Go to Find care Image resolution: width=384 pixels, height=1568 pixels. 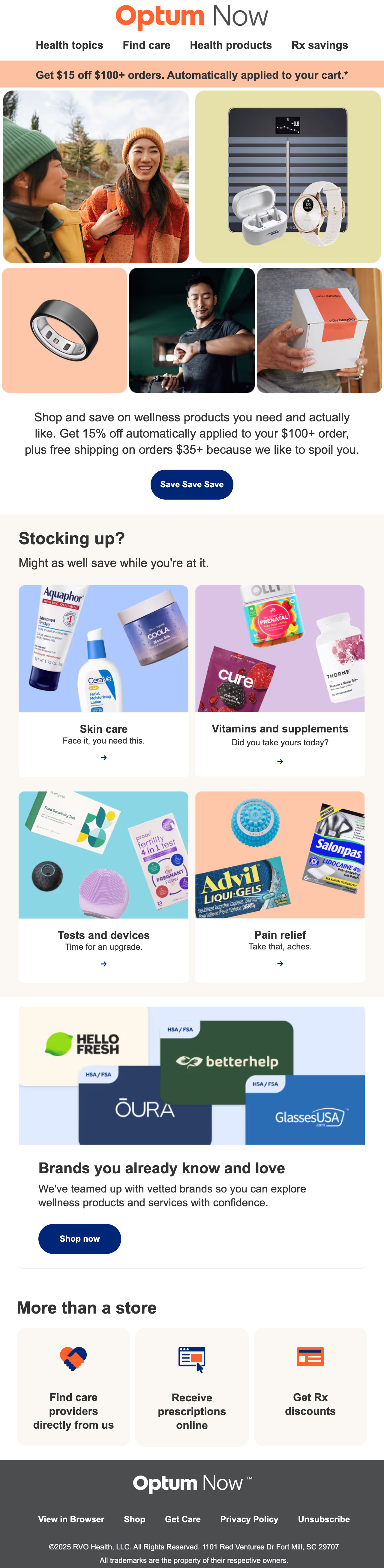point(146,45)
